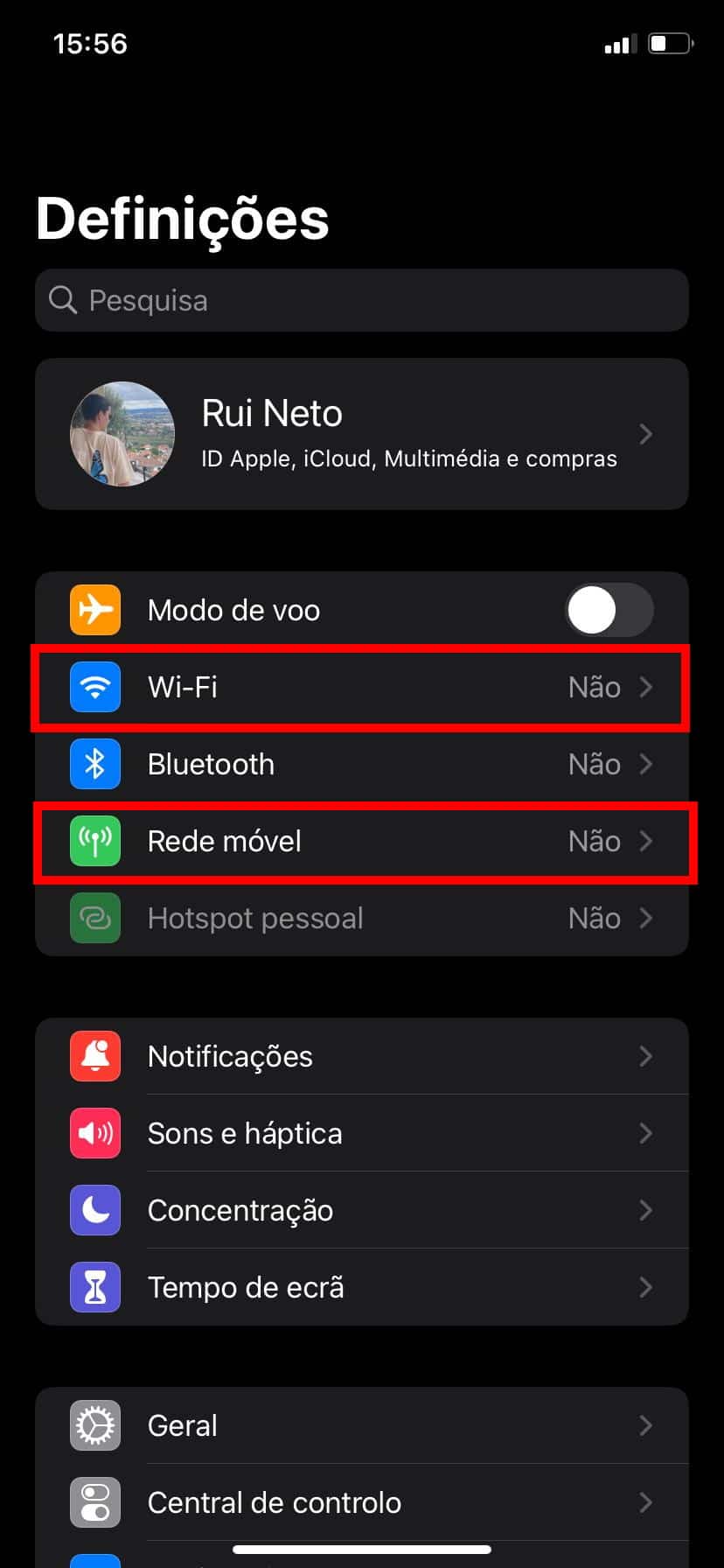Go to Sons e háptica
724x1568 pixels.
click(x=362, y=1133)
